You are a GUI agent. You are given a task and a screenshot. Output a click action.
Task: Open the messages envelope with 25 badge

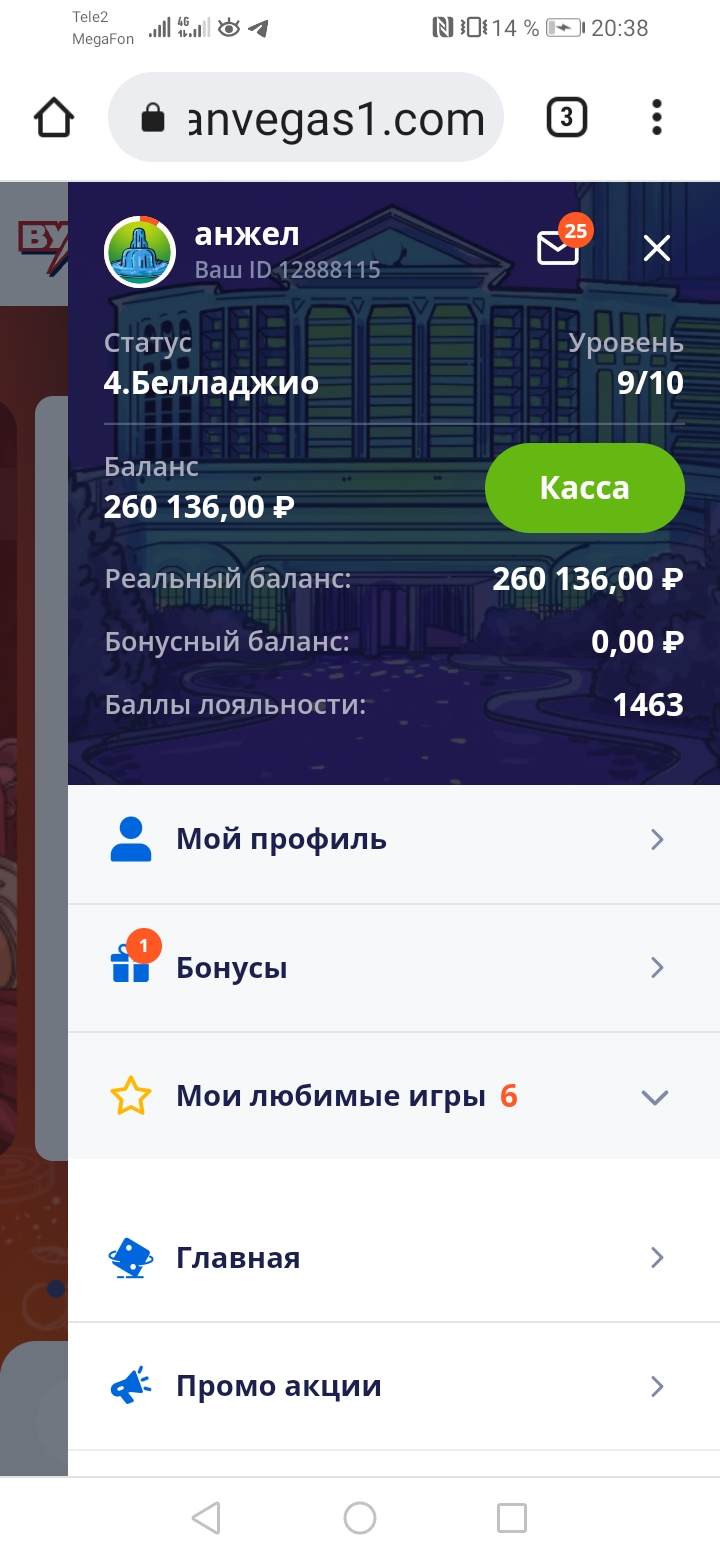558,247
